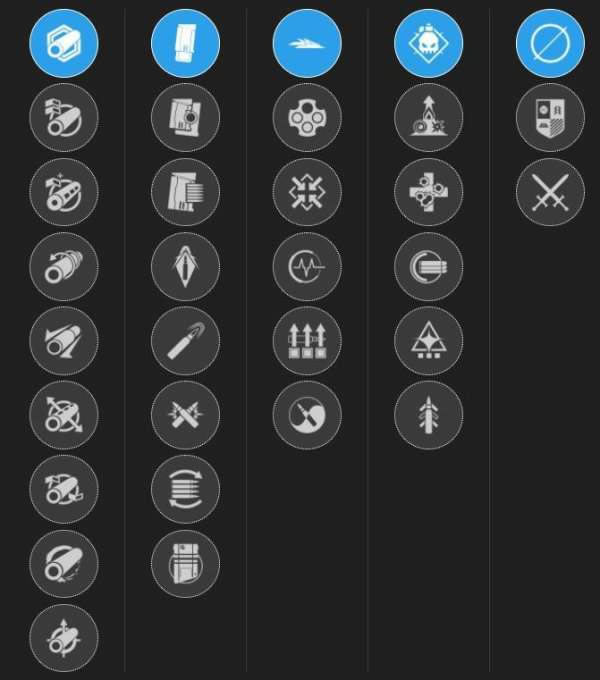
Task: Select the crossed bullets with spark perk
Action: (185, 415)
